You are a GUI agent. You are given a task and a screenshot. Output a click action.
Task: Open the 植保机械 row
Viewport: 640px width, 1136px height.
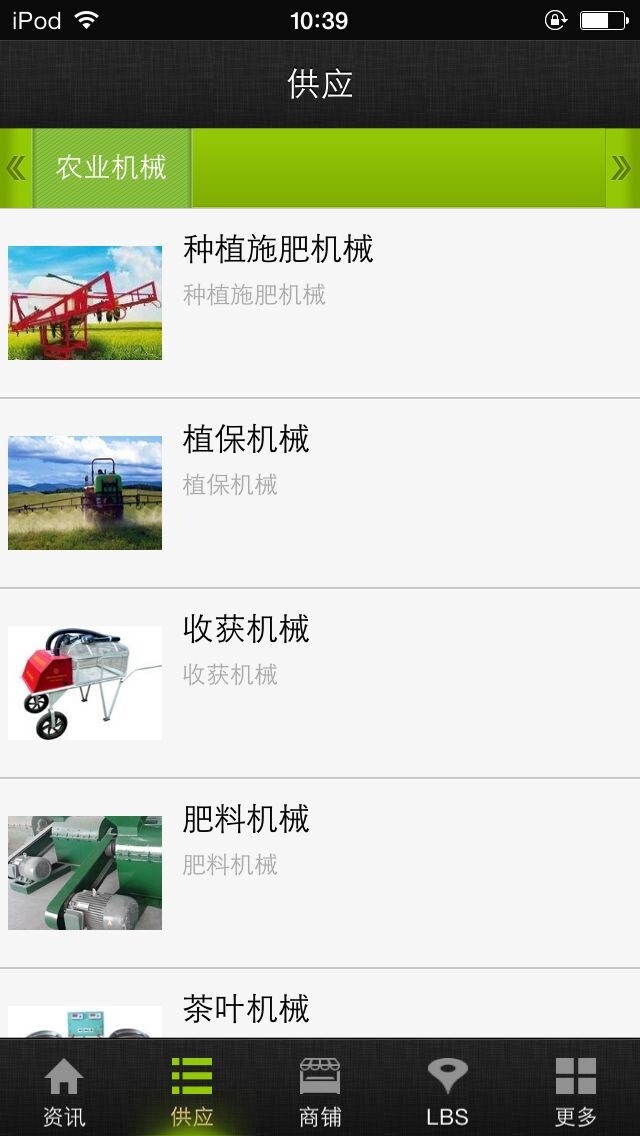point(320,493)
